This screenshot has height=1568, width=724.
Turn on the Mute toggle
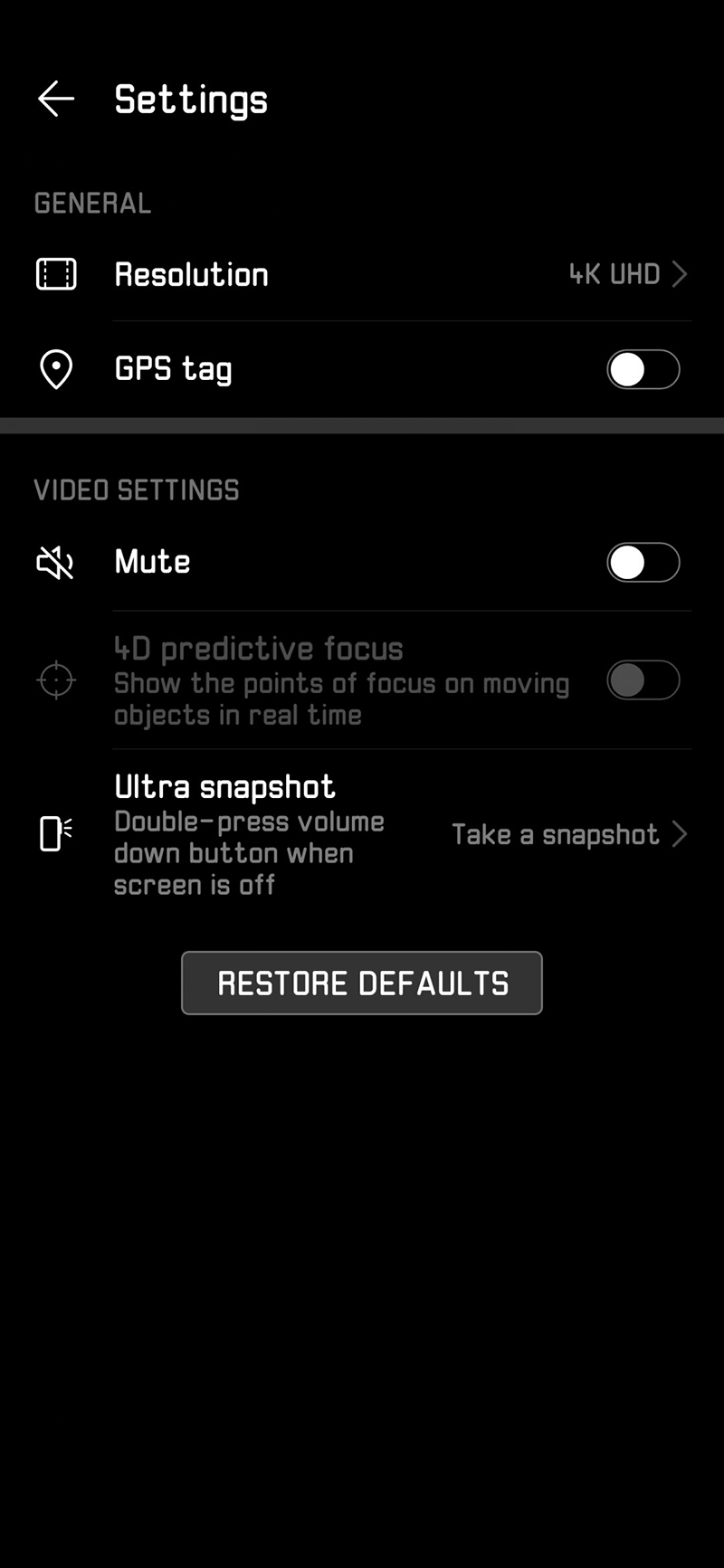(643, 562)
